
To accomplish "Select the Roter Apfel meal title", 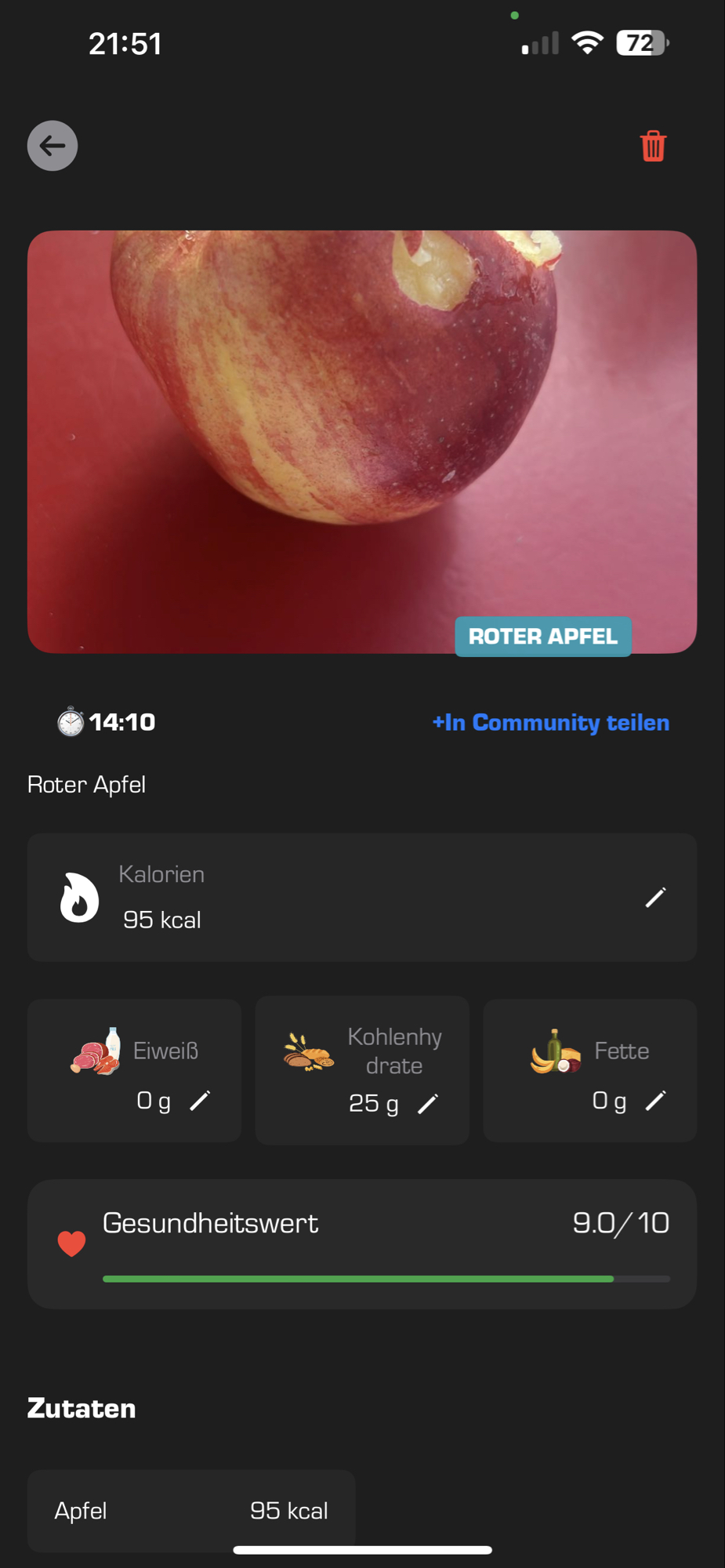I will click(x=86, y=784).
